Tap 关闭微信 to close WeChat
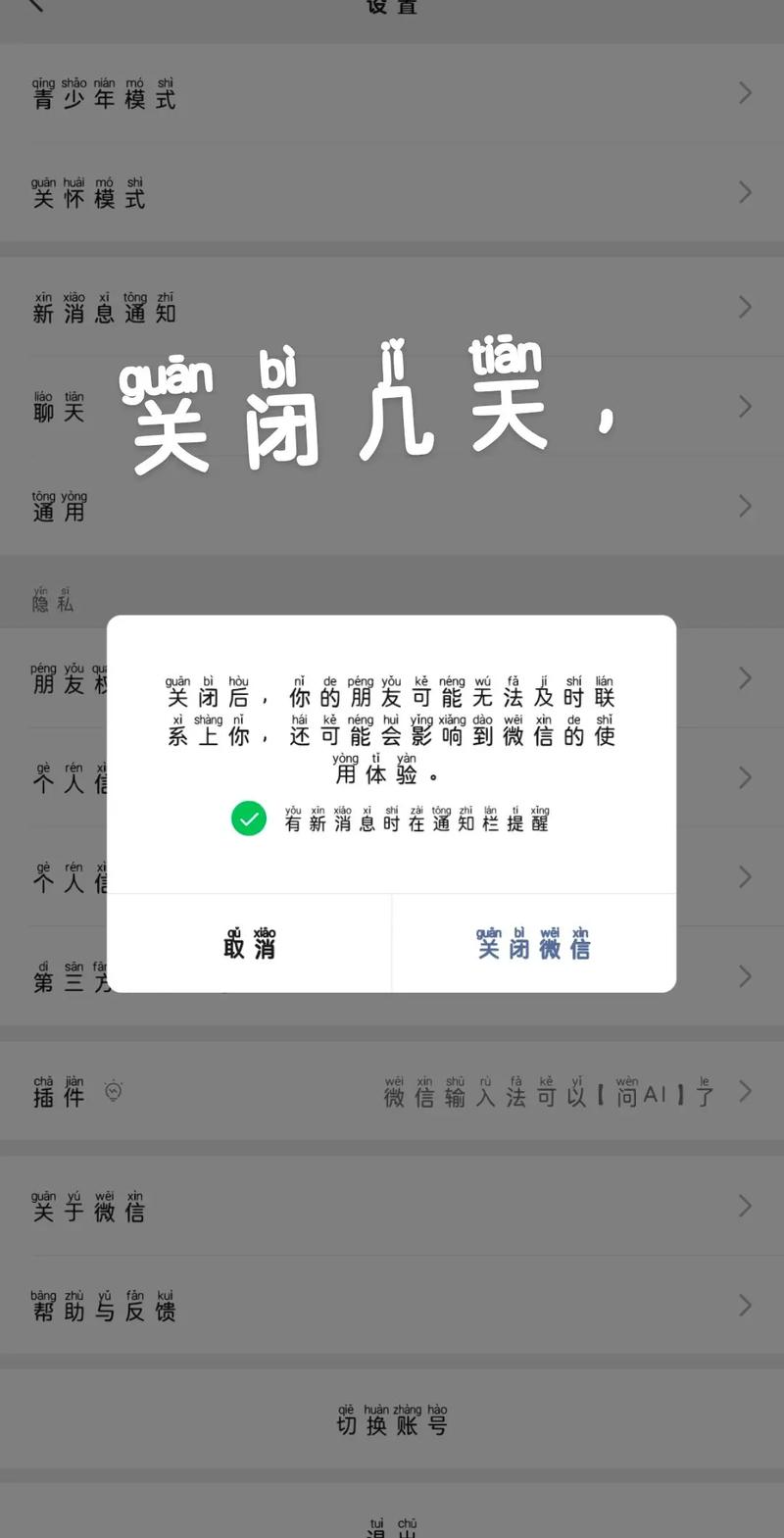The image size is (784, 1538). (533, 944)
